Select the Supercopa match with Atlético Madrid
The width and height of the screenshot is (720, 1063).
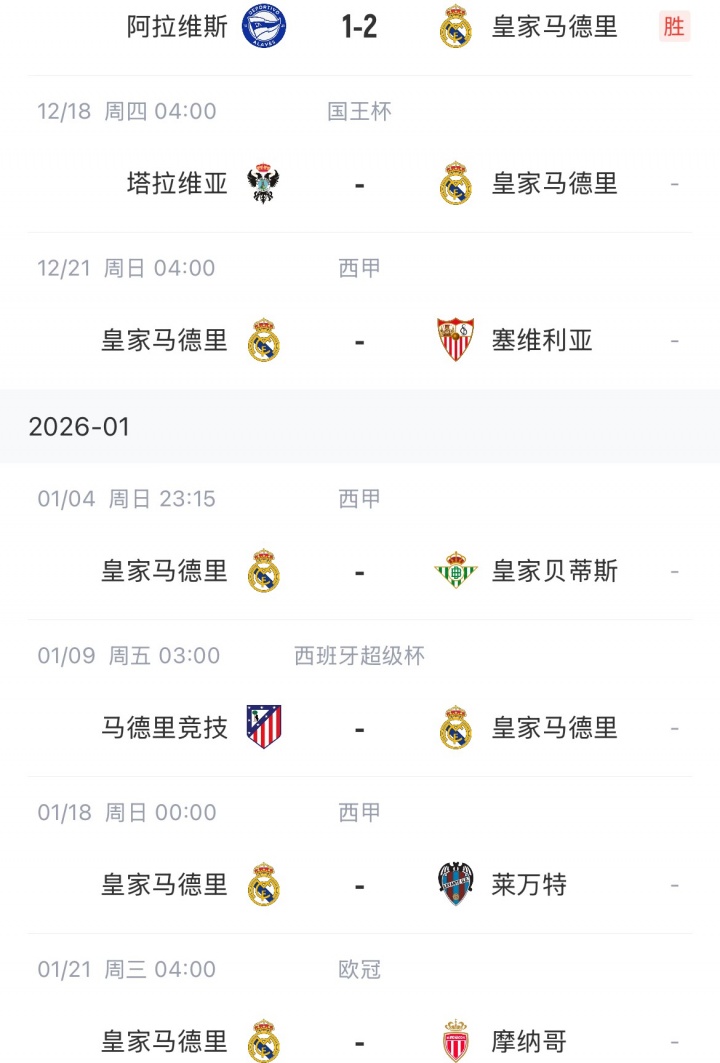coord(359,728)
